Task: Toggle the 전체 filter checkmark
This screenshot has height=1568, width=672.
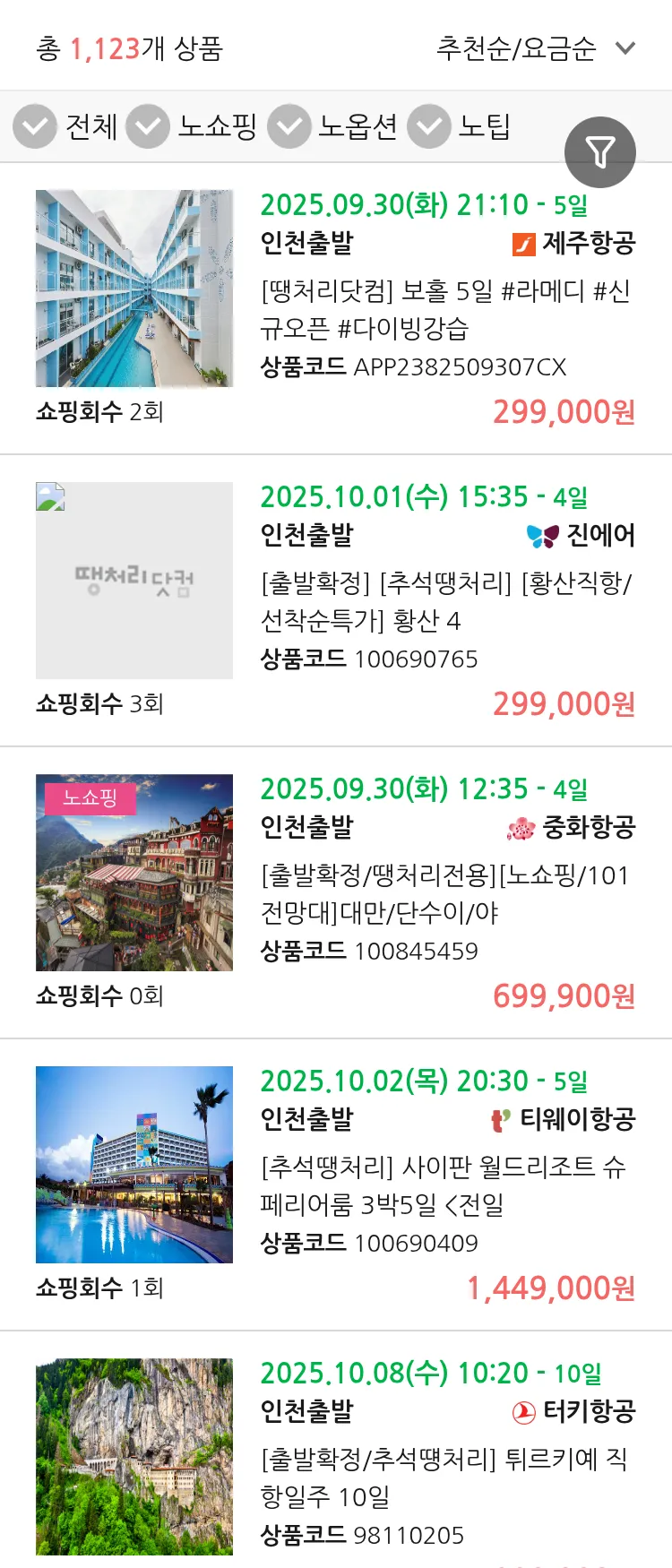Action: pos(34,126)
